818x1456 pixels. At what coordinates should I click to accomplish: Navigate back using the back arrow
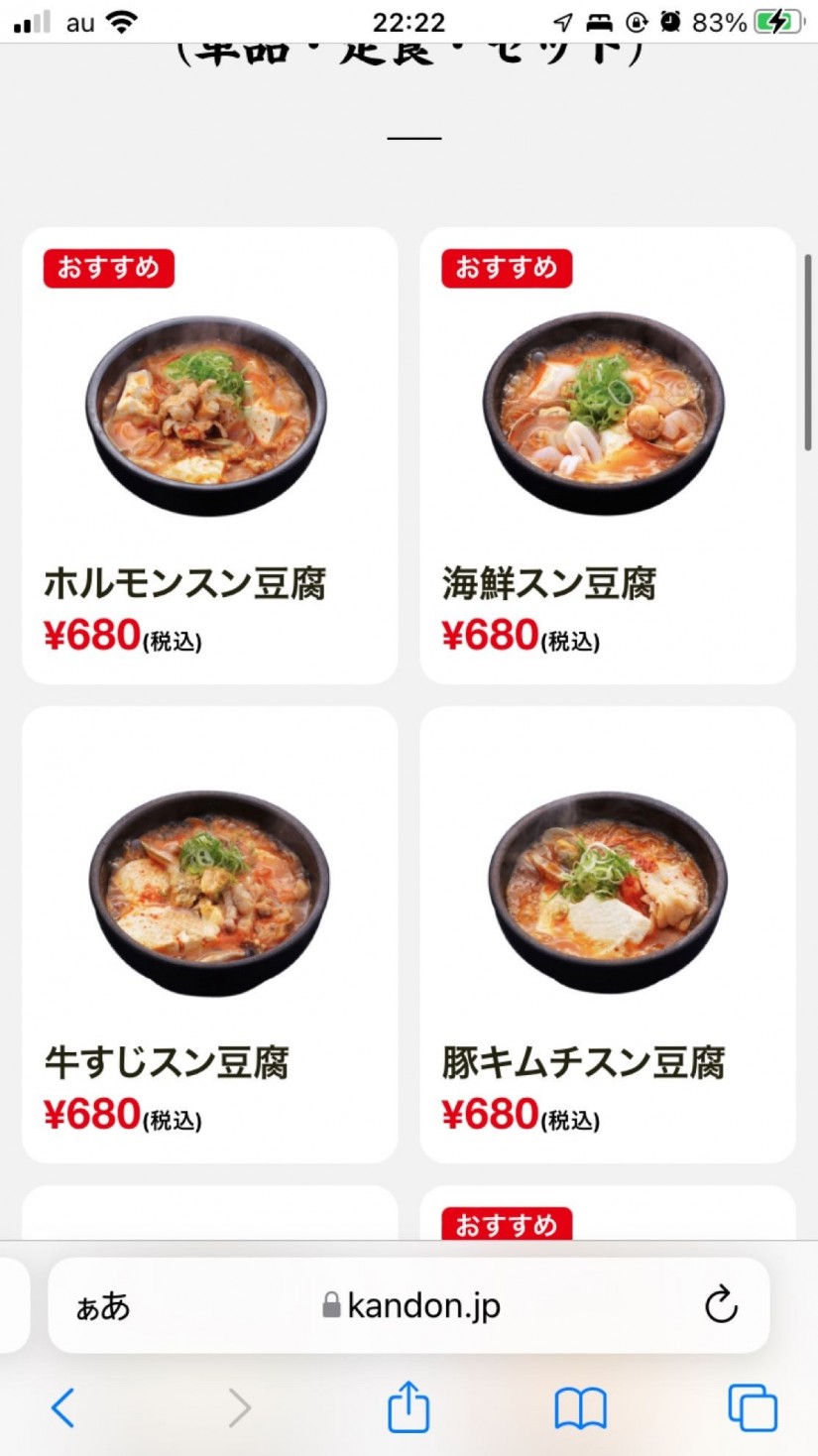pyautogui.click(x=62, y=1405)
